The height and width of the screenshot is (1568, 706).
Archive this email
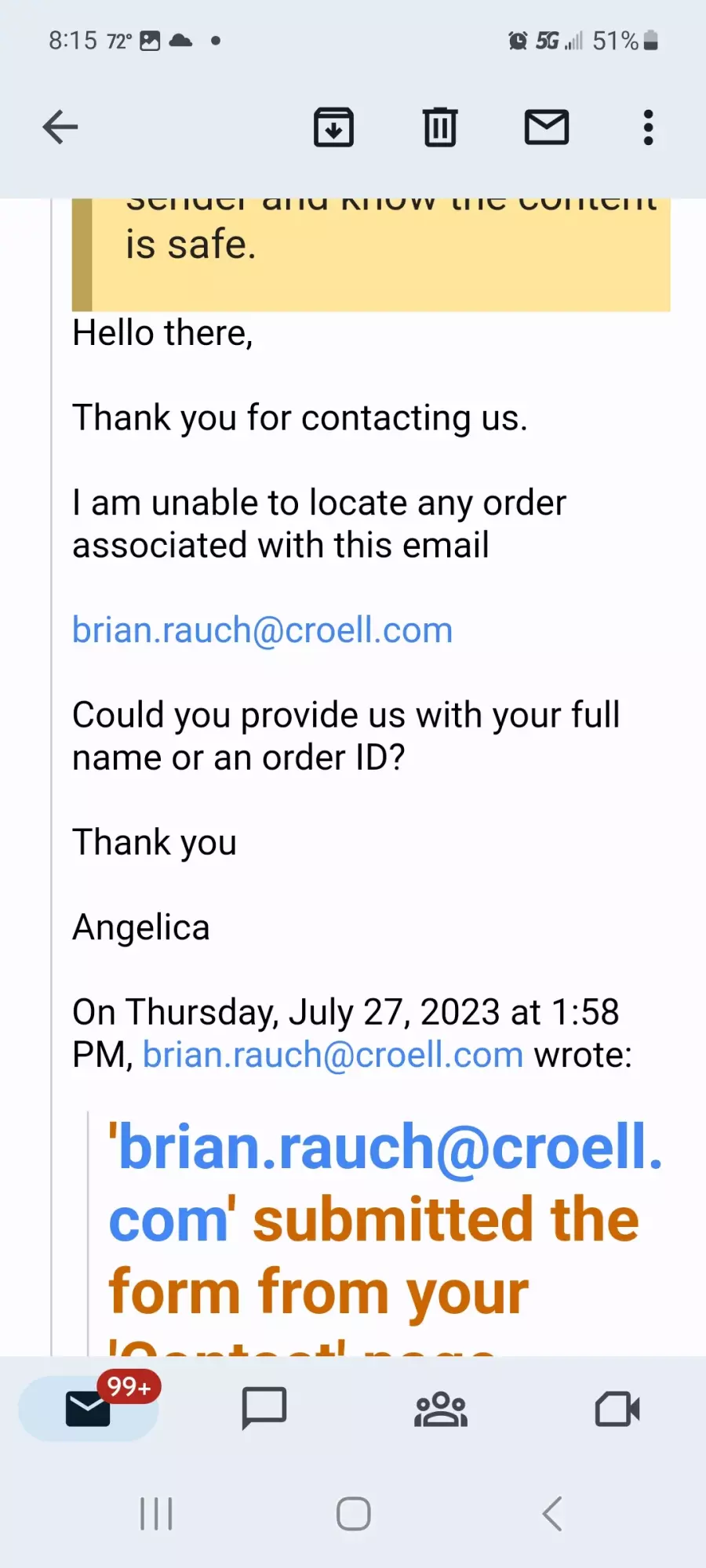click(x=333, y=127)
